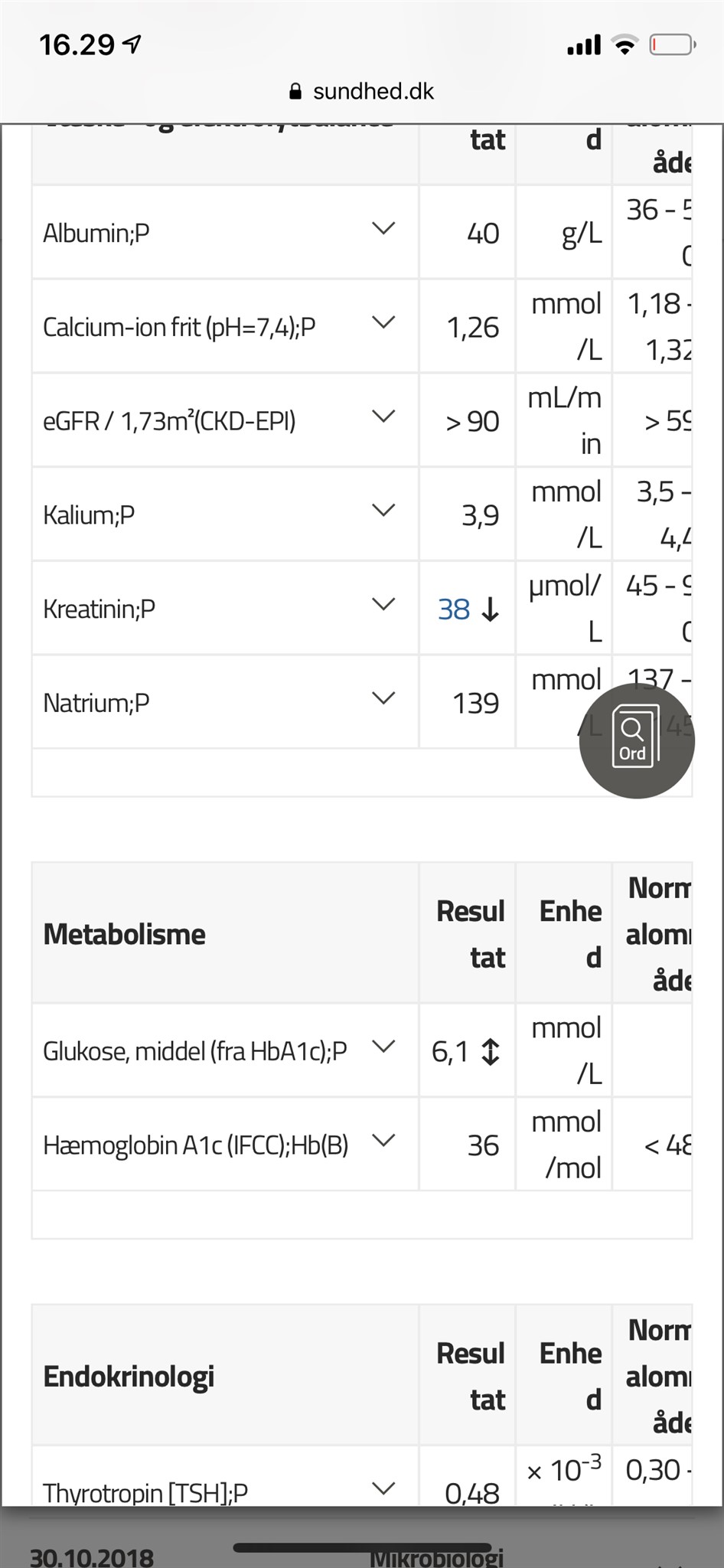Image resolution: width=724 pixels, height=1568 pixels.
Task: Tap the sundhed.dk address bar
Action: (x=362, y=92)
